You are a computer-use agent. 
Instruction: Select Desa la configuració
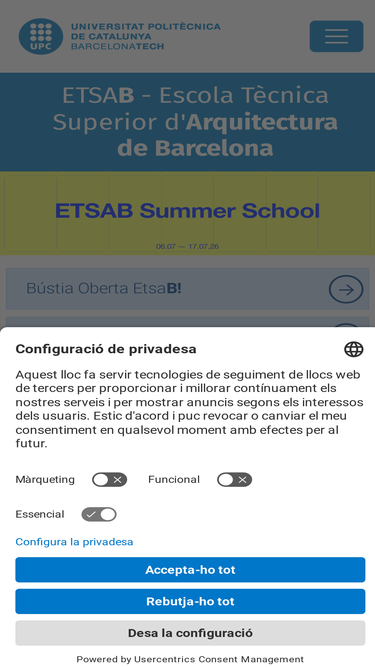[190, 633]
